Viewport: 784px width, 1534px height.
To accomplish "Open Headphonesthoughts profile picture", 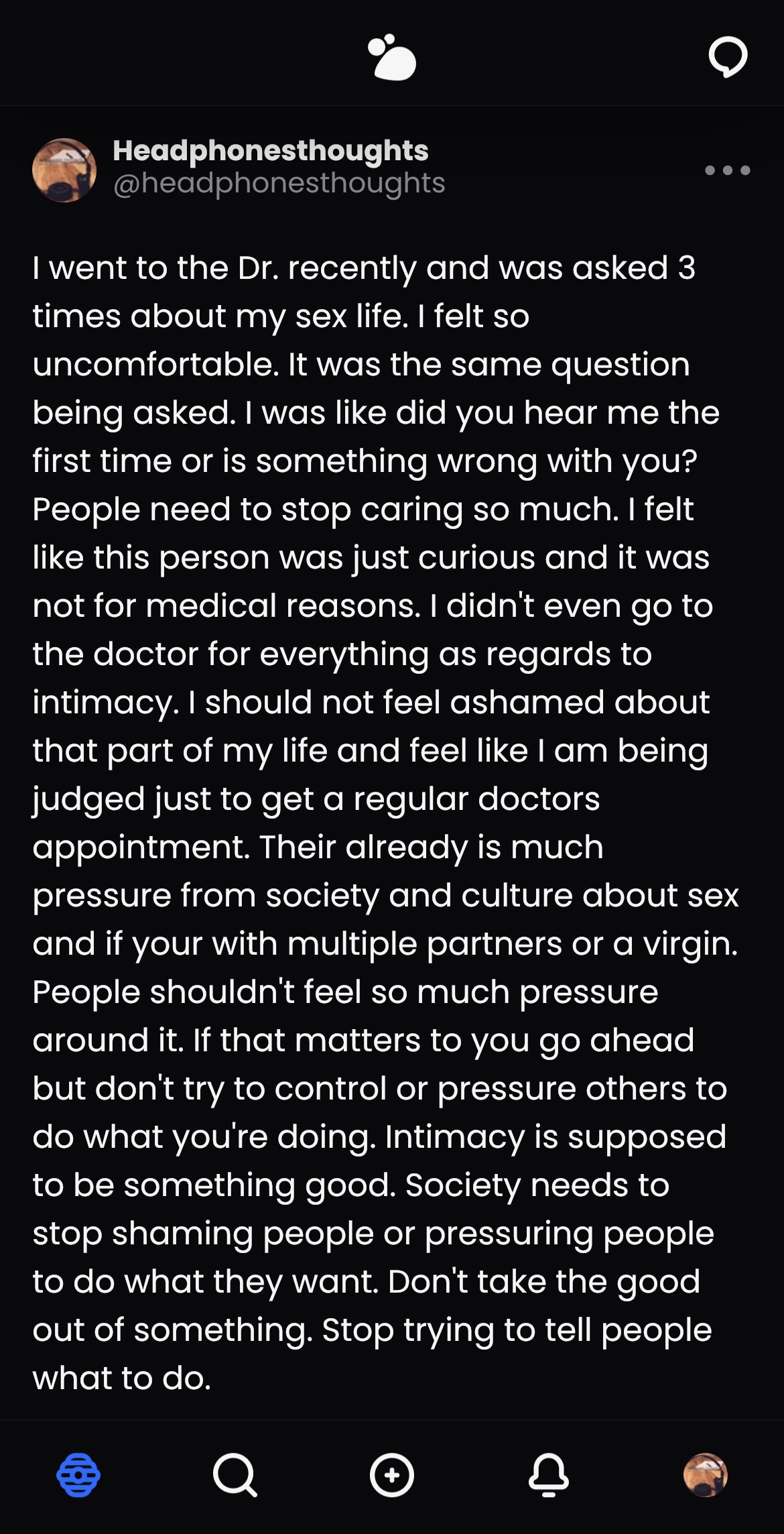I will [64, 170].
